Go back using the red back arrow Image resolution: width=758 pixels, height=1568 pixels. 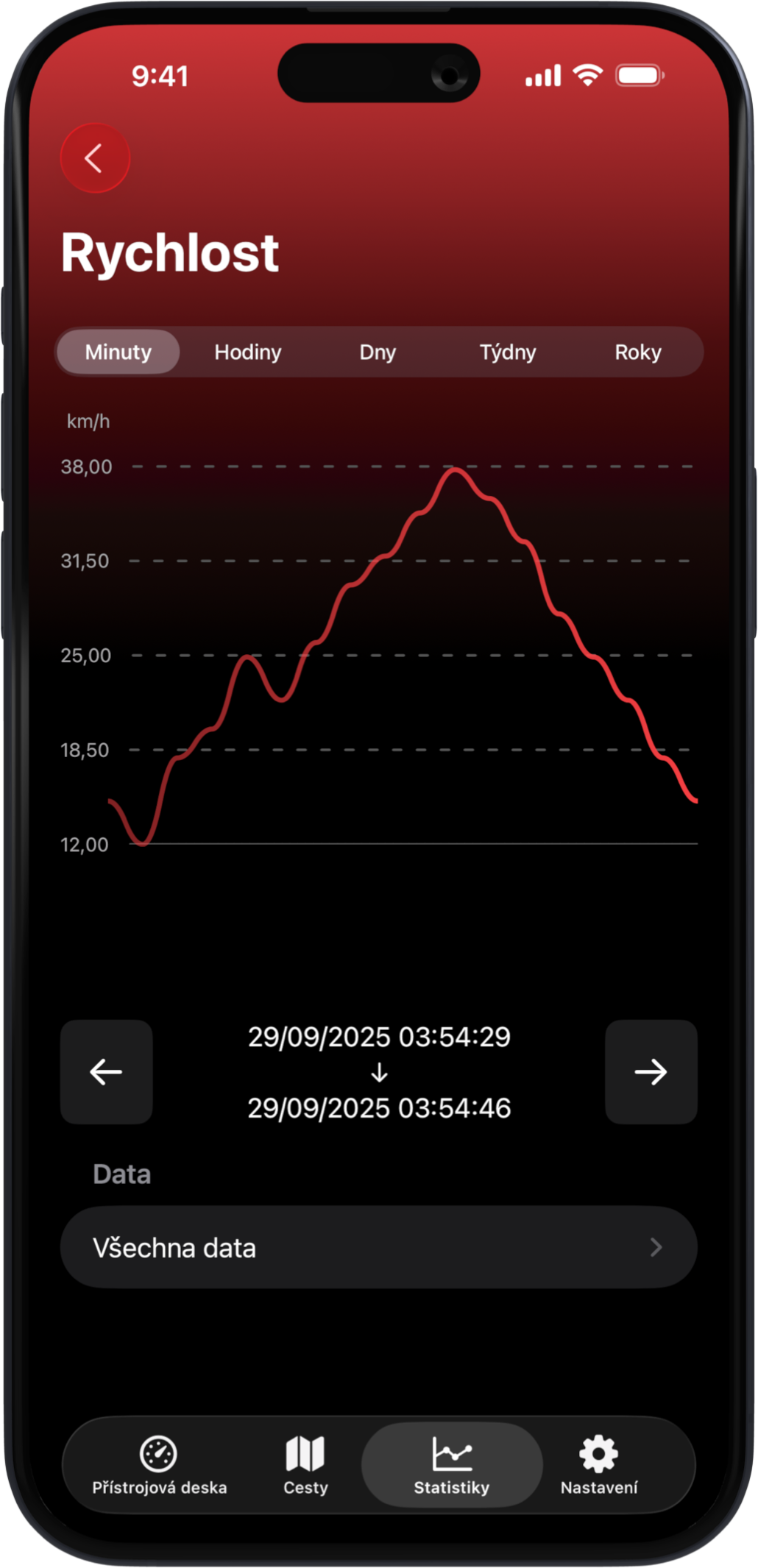95,158
